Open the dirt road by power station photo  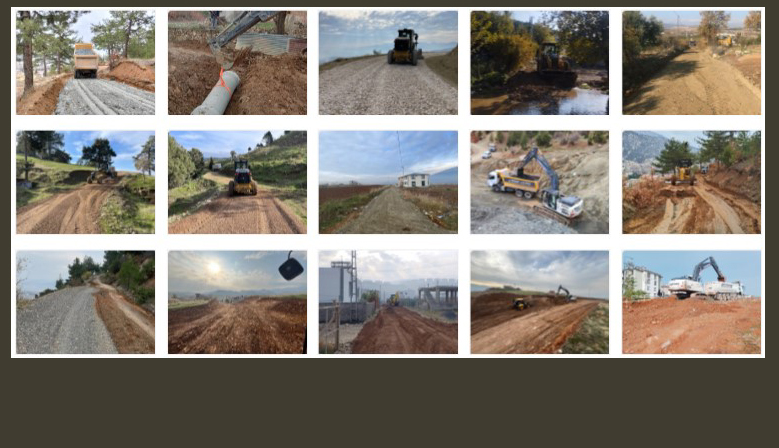pyautogui.click(x=388, y=302)
